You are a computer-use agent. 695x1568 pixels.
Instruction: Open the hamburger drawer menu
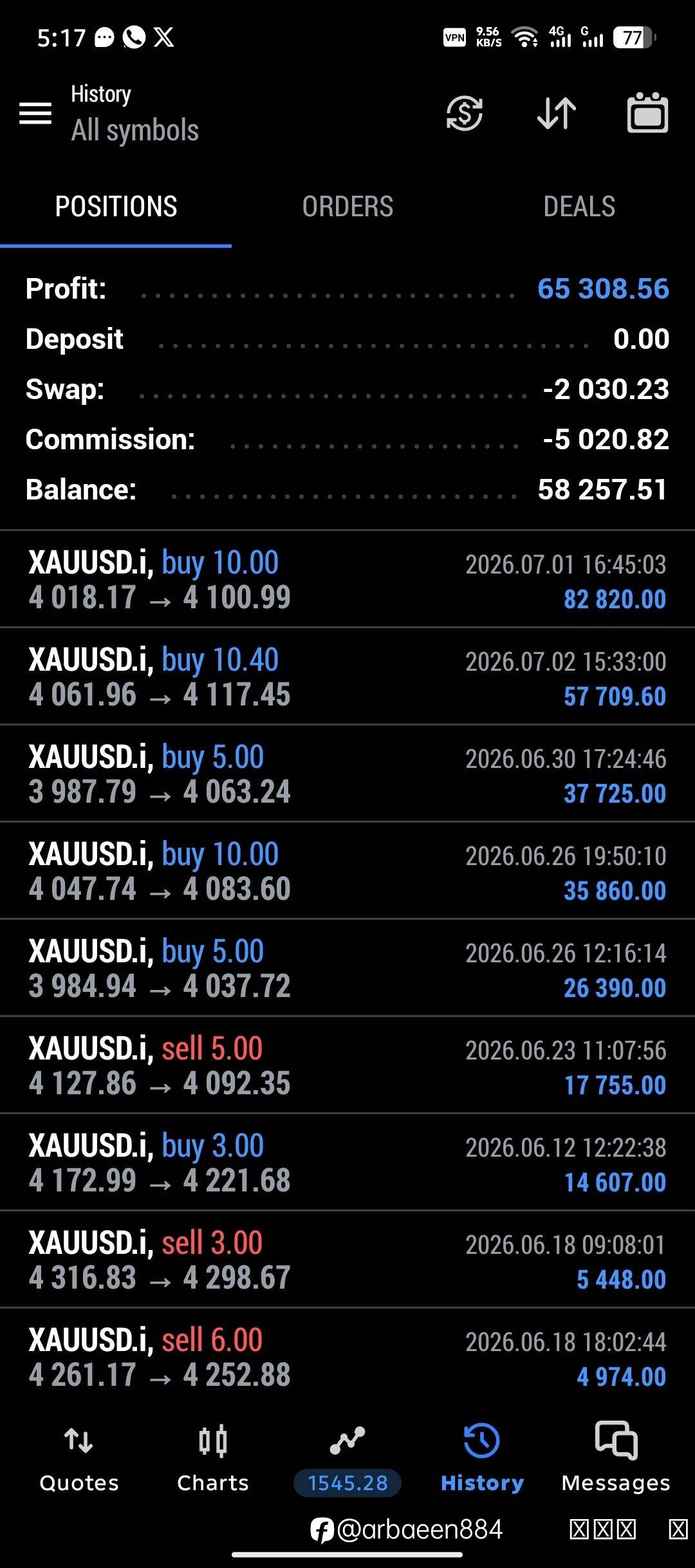coord(35,113)
